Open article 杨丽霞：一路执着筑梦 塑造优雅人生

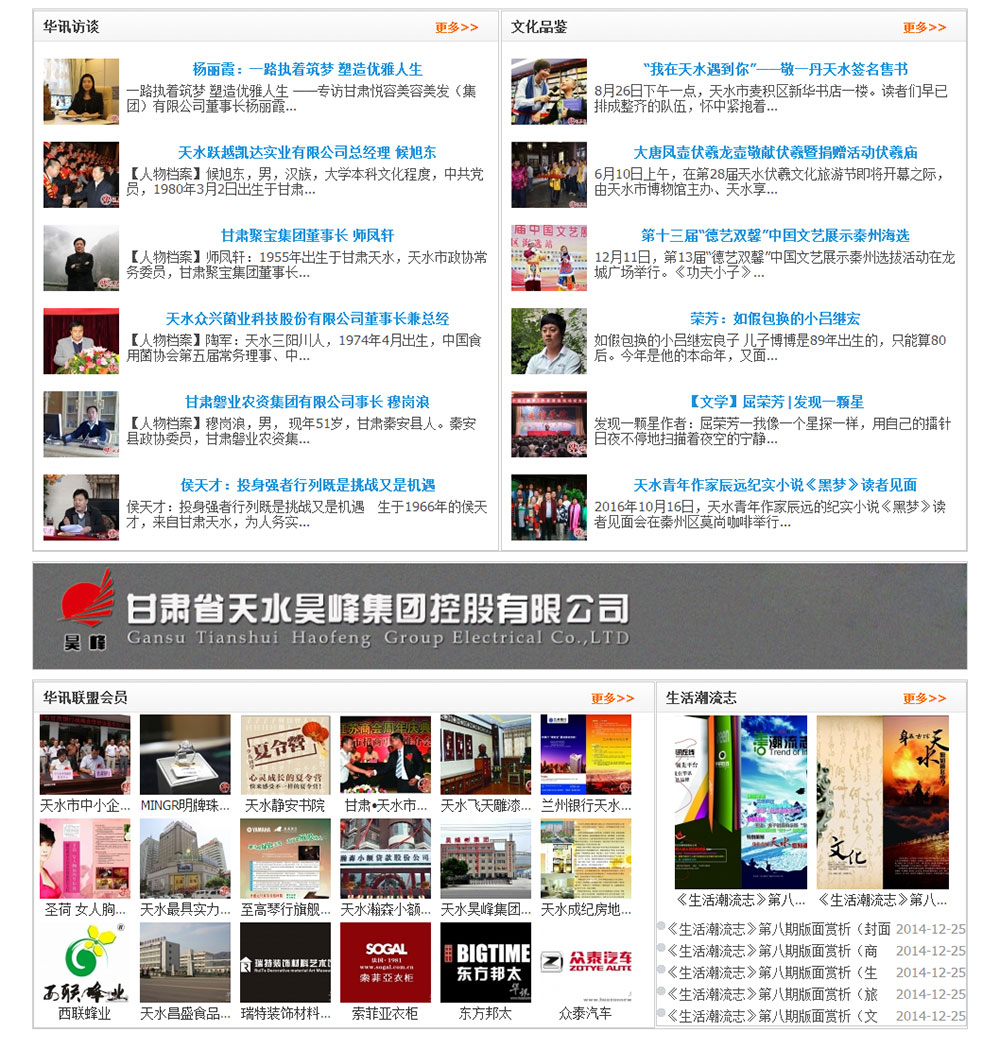[x=307, y=69]
